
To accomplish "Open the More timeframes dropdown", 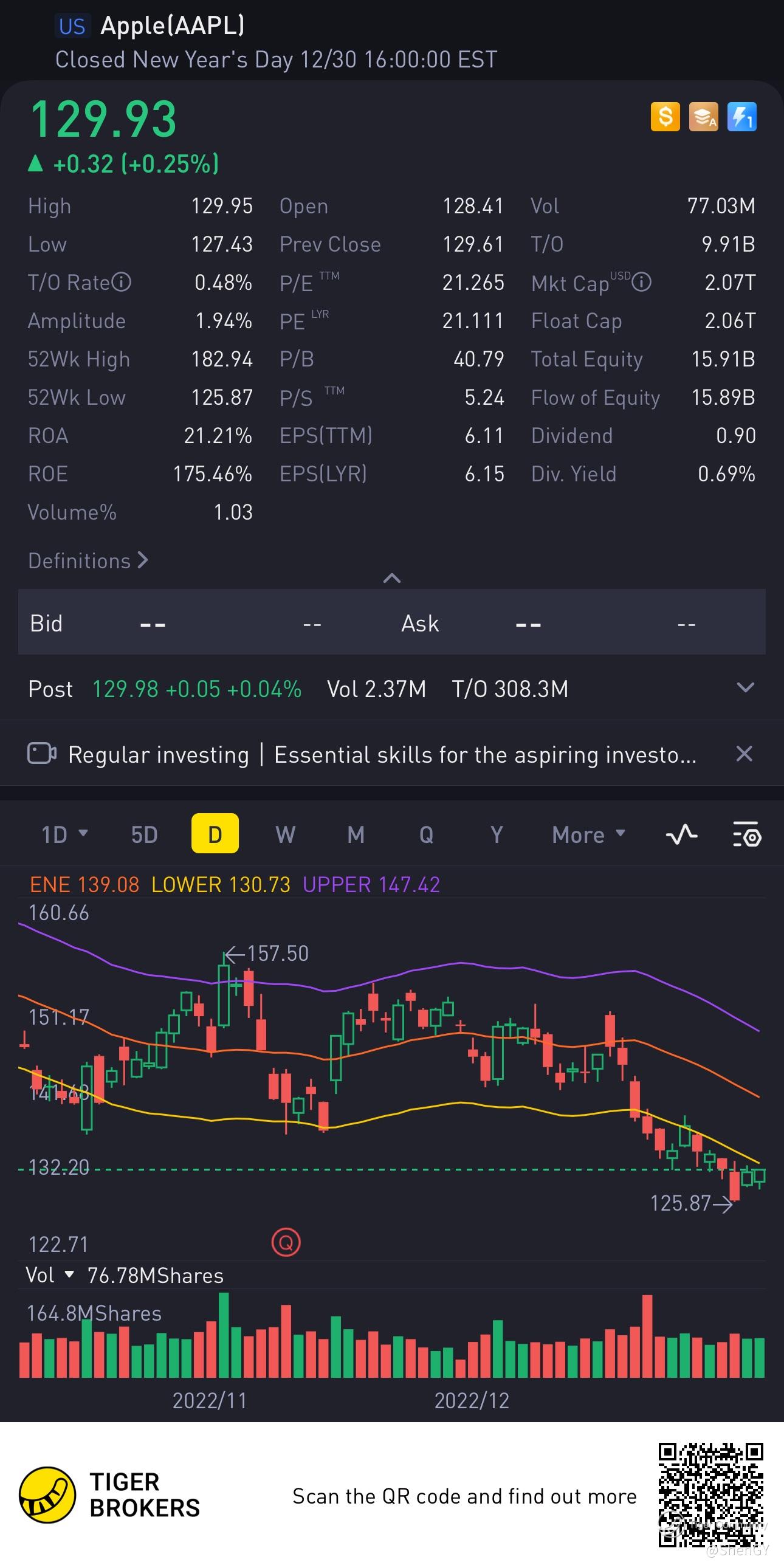I will pos(588,834).
